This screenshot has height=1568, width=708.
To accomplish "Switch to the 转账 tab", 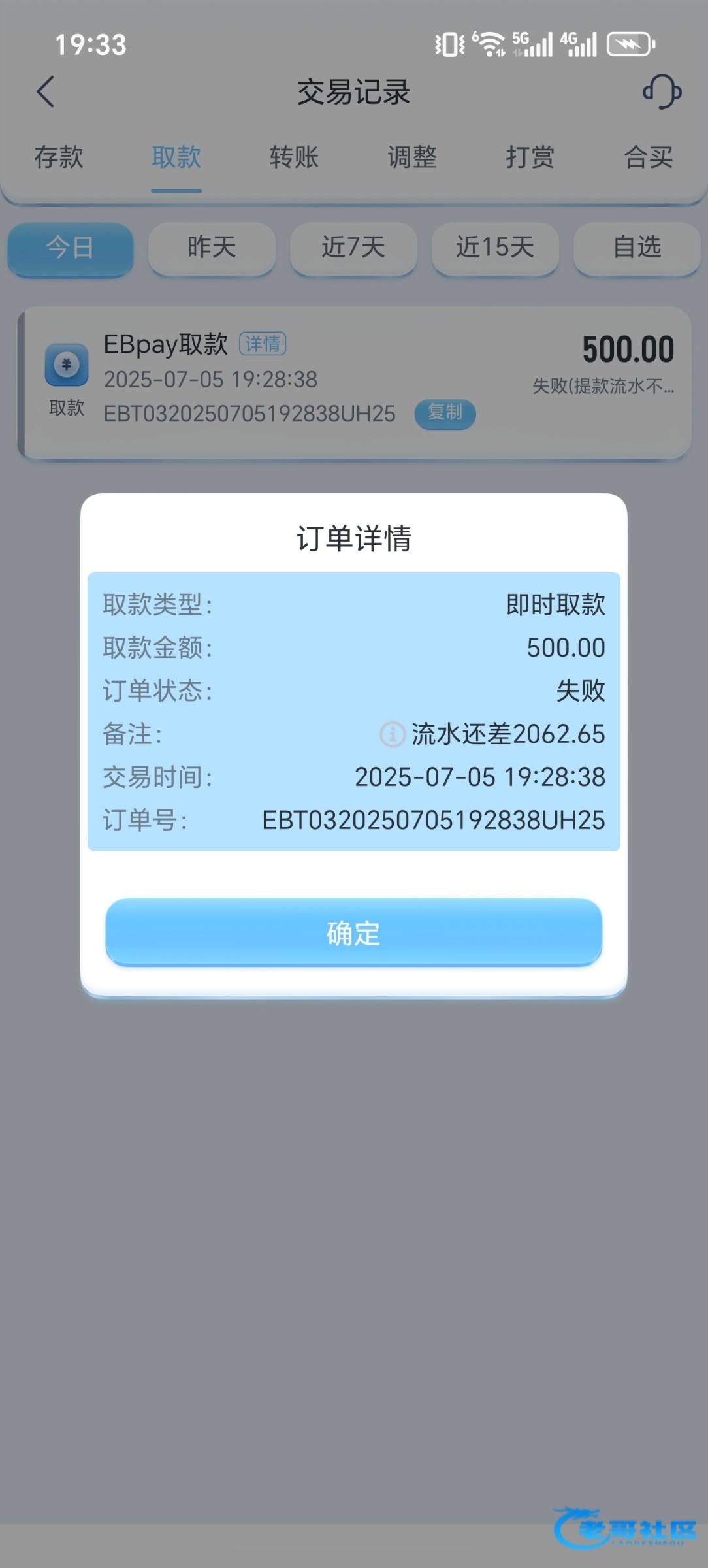I will [294, 157].
